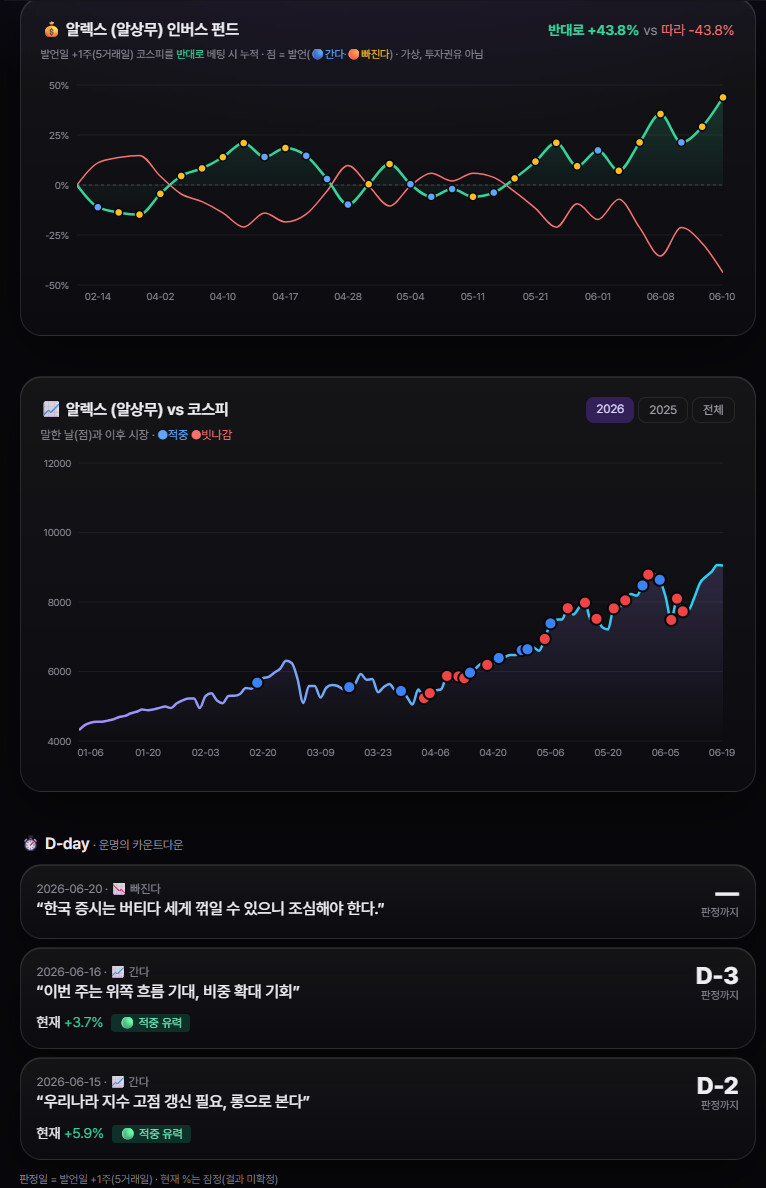
Task: Open the 2026-06-15 D-2 prediction card
Action: point(388,1108)
